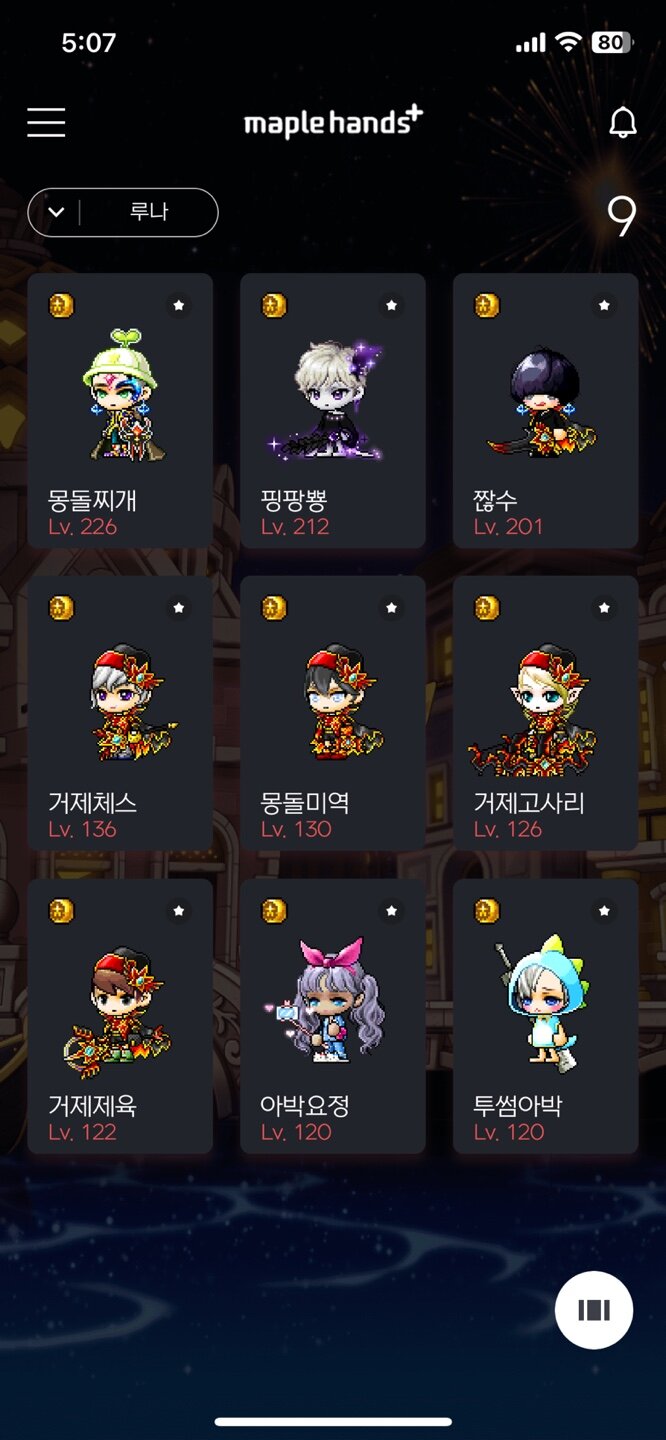Toggle the star on 몽돌찌개's card

(179, 305)
